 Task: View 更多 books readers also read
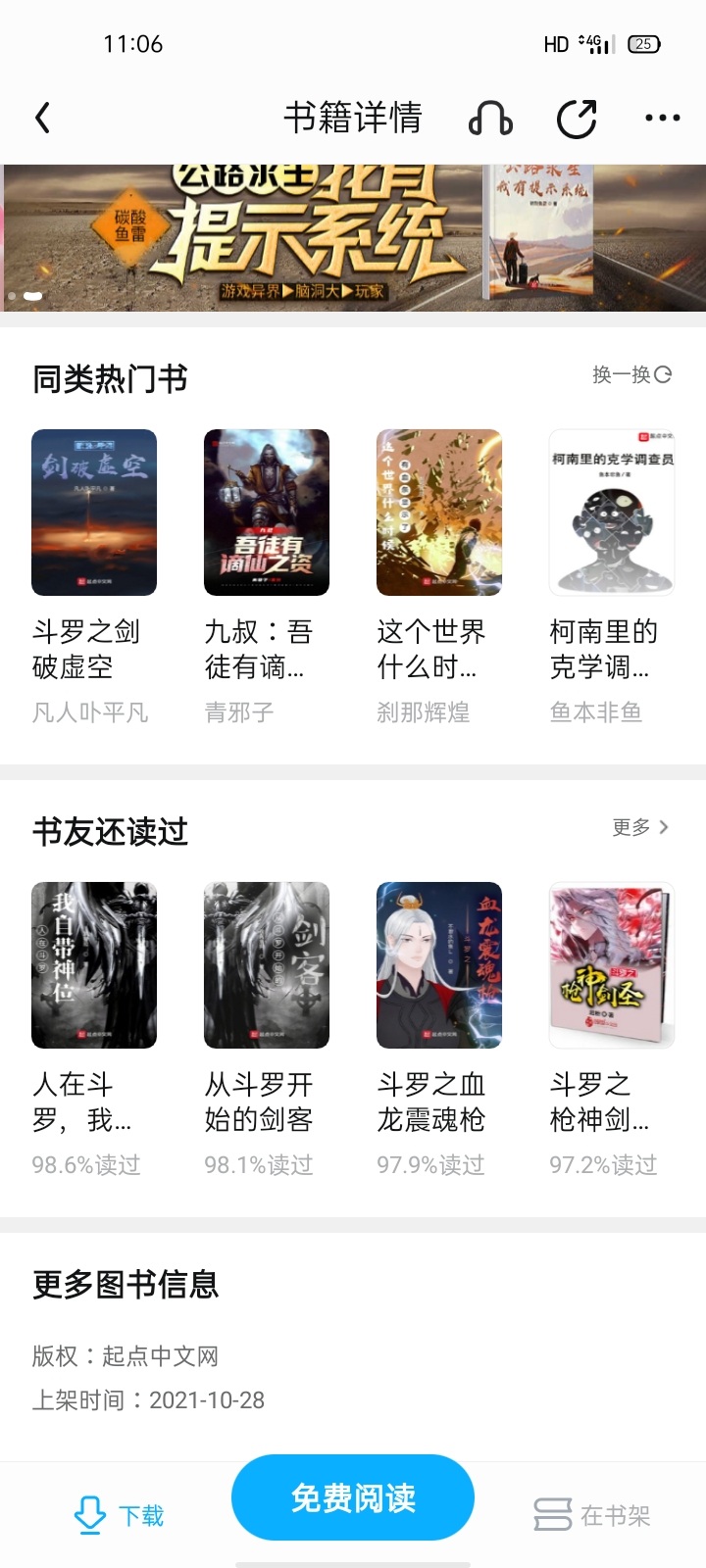click(640, 827)
